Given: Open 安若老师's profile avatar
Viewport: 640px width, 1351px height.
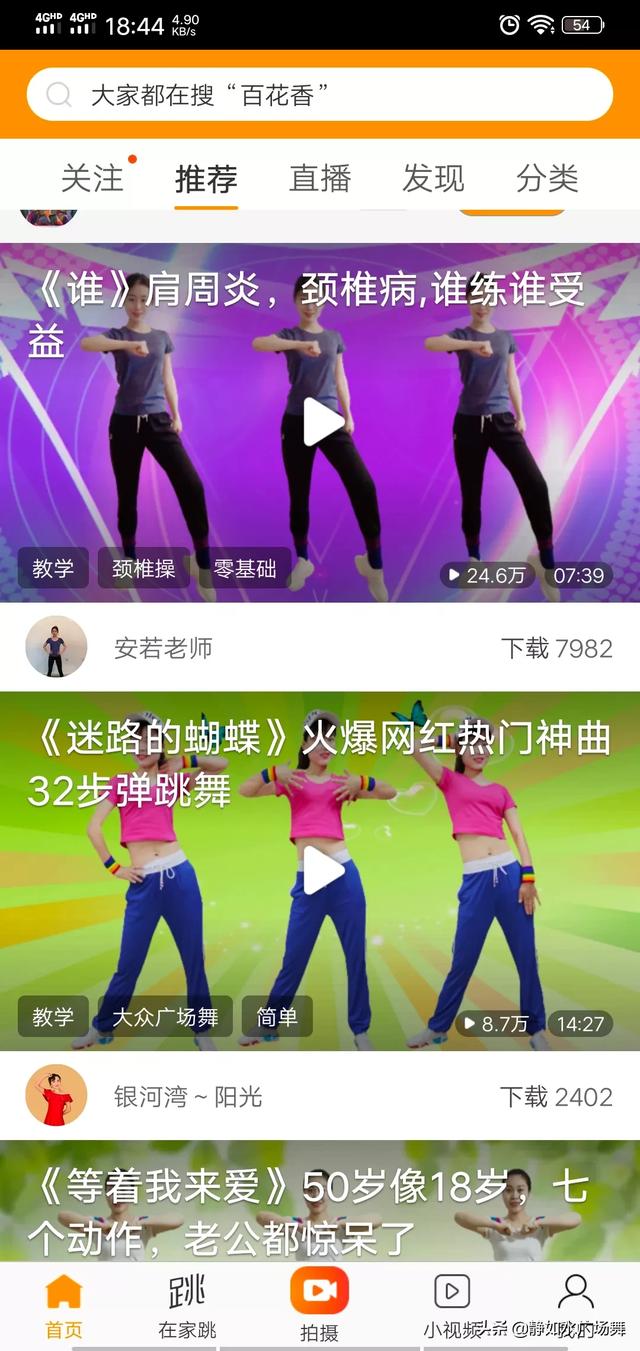Looking at the screenshot, I should [56, 647].
